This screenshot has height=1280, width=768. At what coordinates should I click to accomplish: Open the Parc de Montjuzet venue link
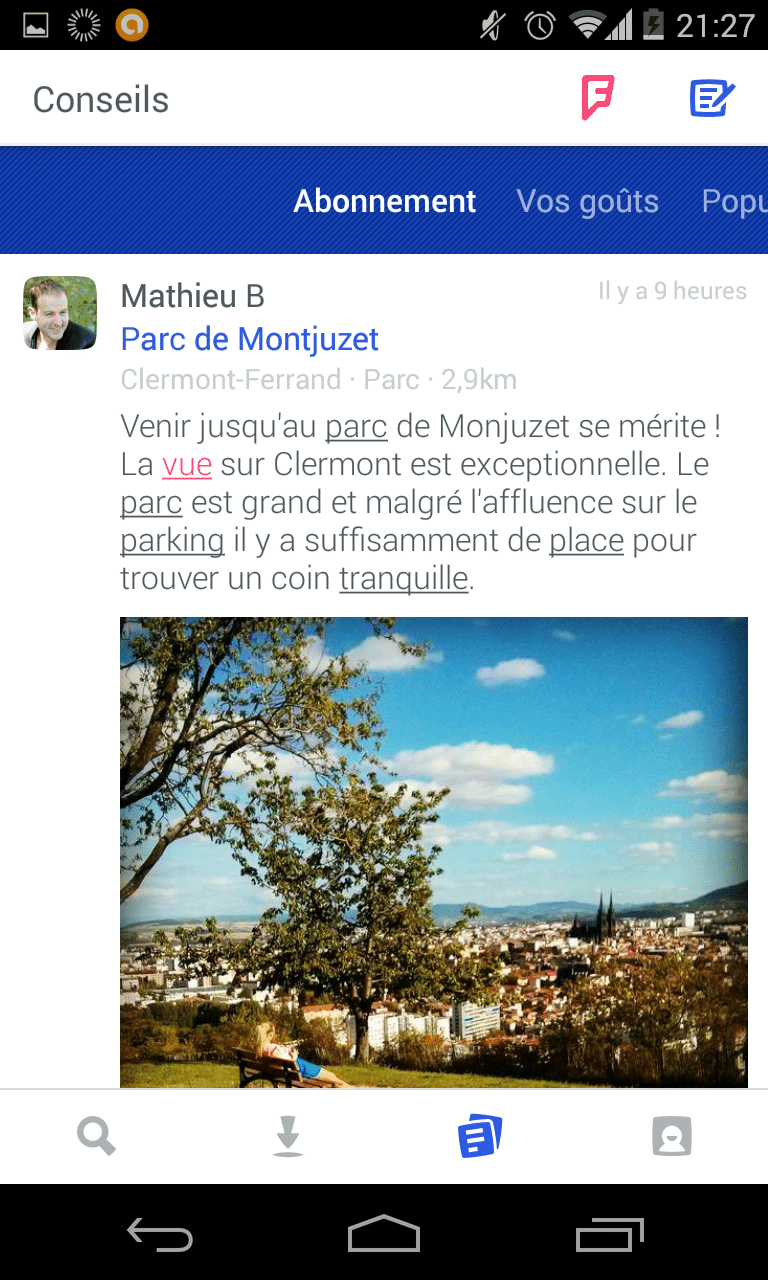[250, 339]
